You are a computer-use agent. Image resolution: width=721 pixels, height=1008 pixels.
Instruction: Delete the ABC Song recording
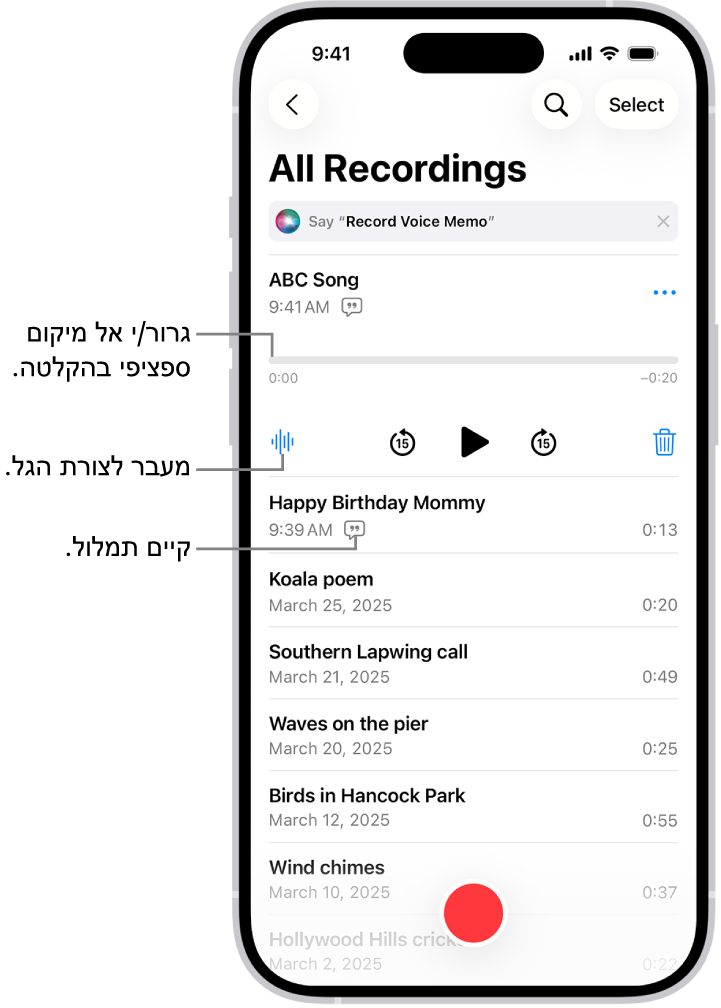[x=664, y=442]
